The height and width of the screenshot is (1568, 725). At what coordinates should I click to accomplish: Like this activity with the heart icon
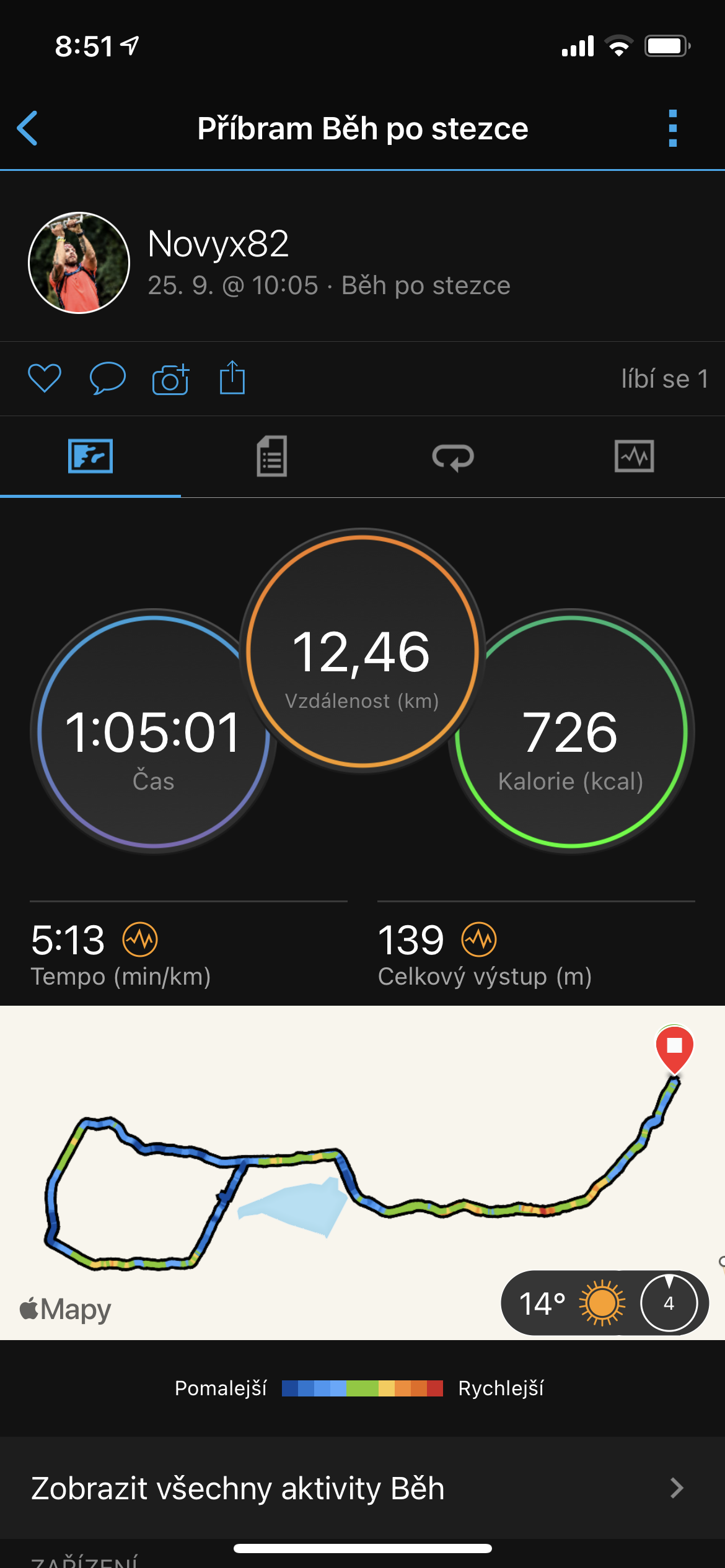click(45, 378)
